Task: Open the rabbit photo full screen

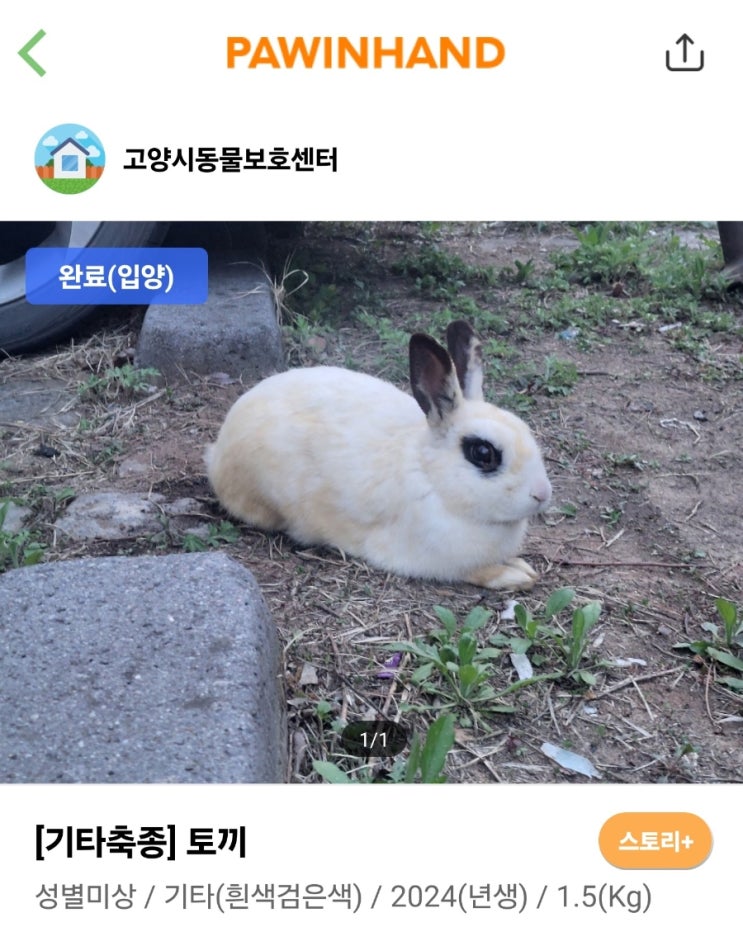Action: tap(371, 502)
